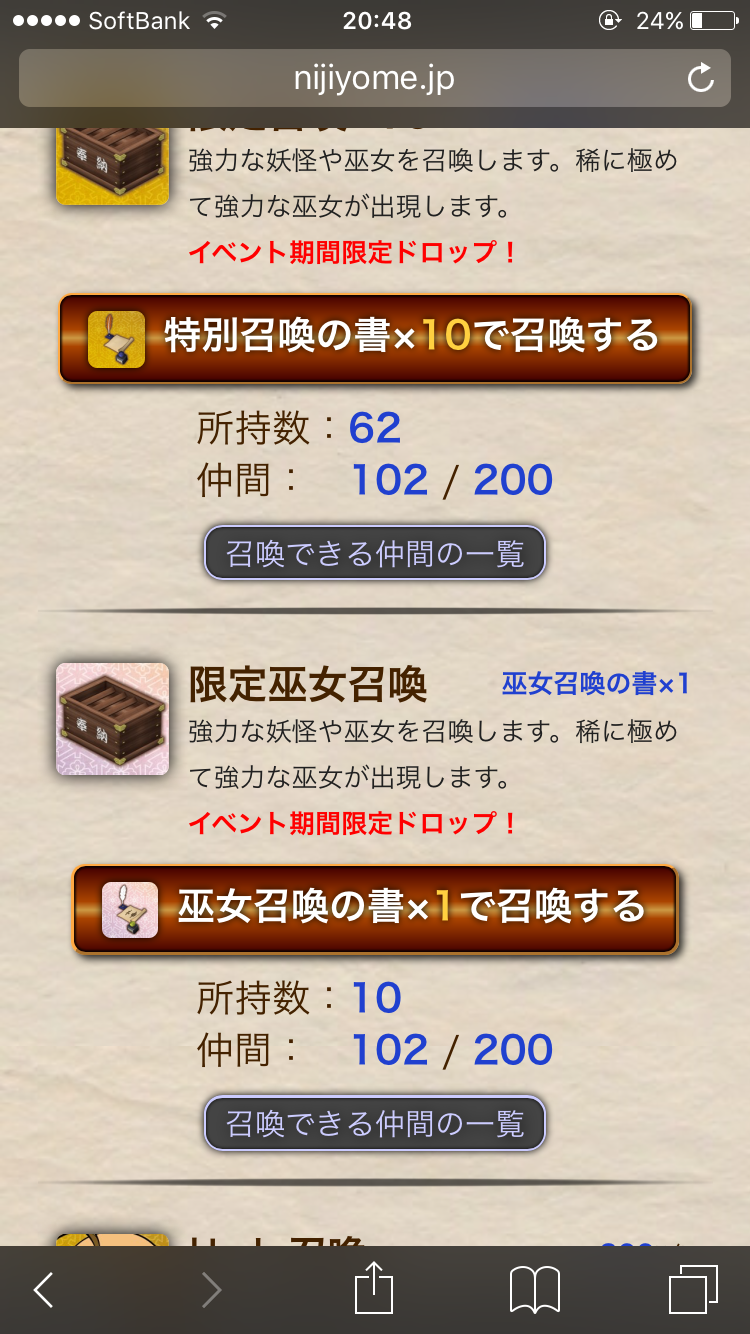Open Safari share sheet

pyautogui.click(x=375, y=1288)
